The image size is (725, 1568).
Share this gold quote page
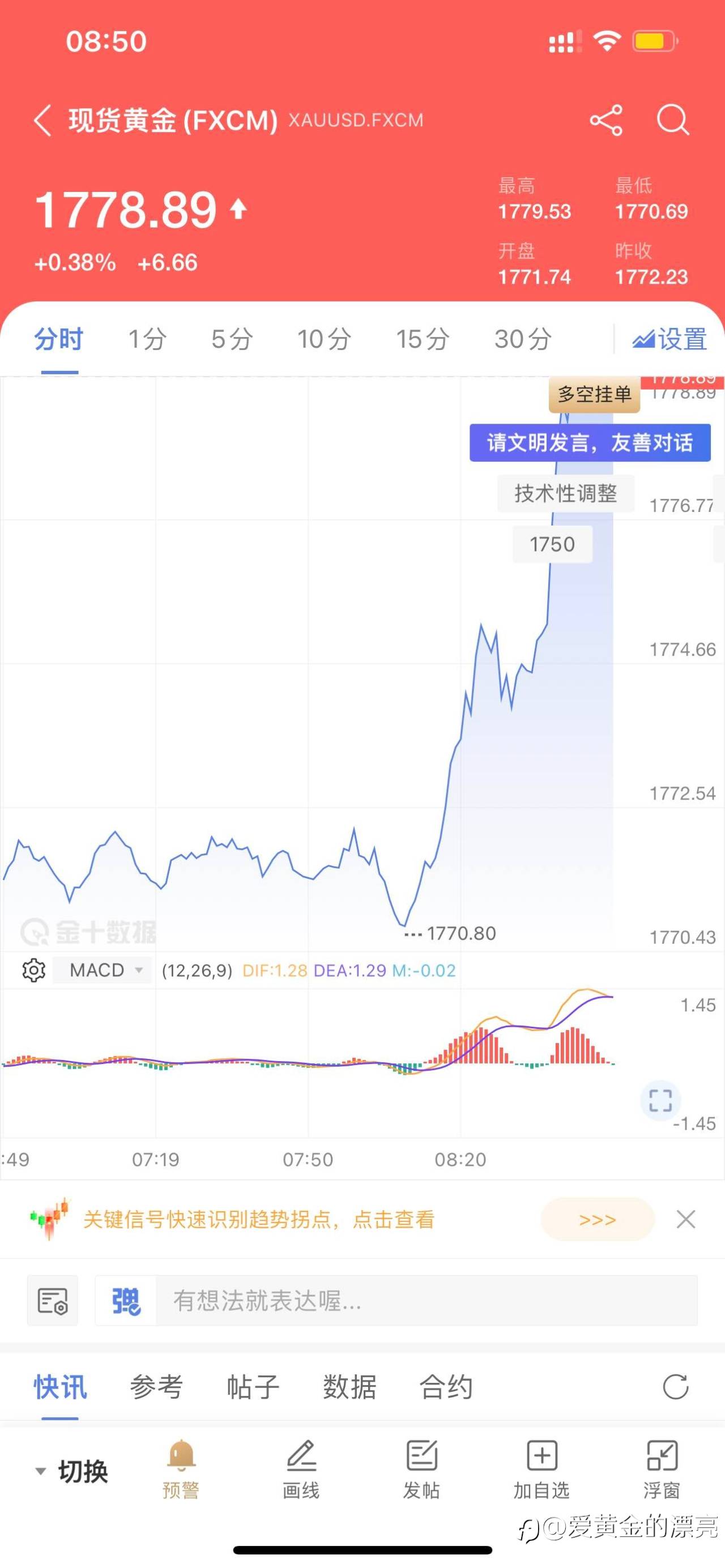[606, 120]
